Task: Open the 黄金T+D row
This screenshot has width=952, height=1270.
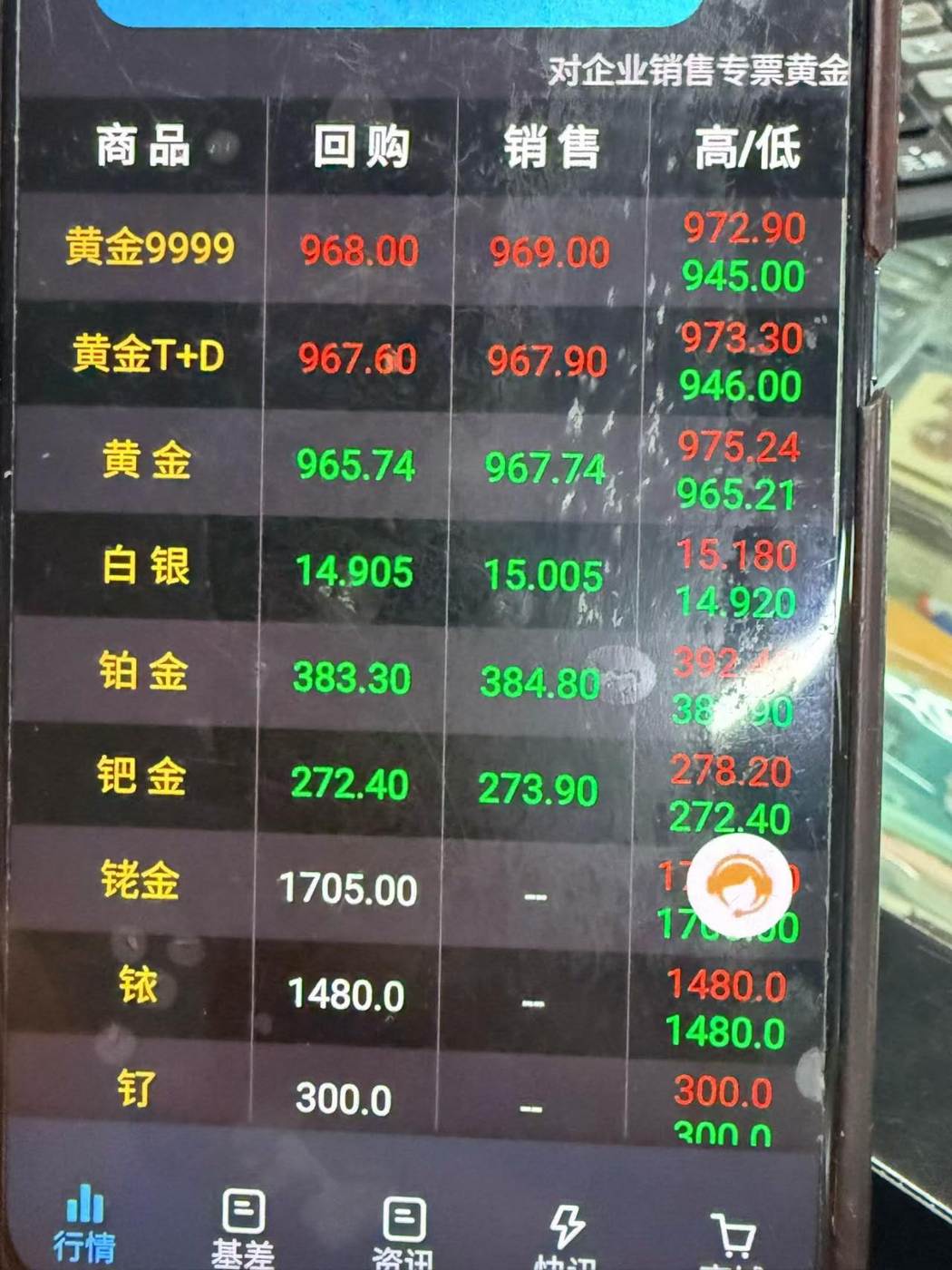Action: (x=426, y=357)
